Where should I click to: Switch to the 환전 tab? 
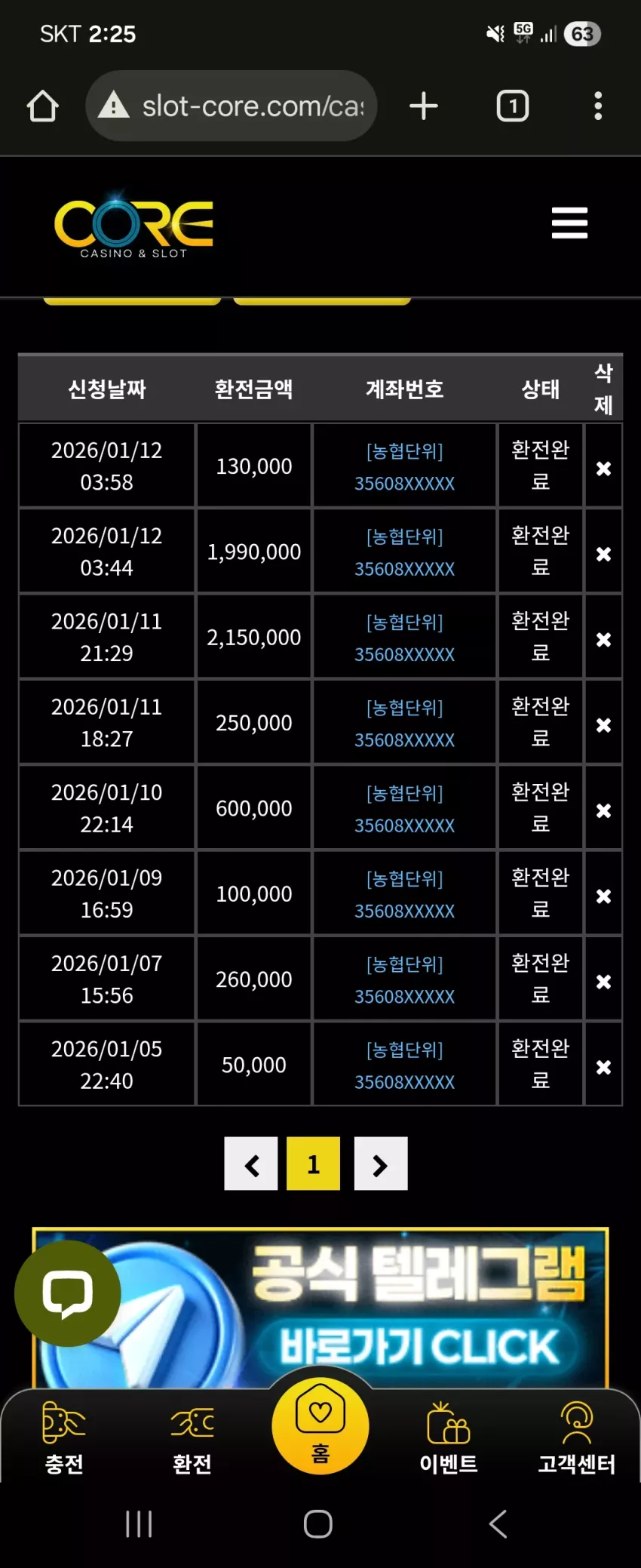[192, 1437]
